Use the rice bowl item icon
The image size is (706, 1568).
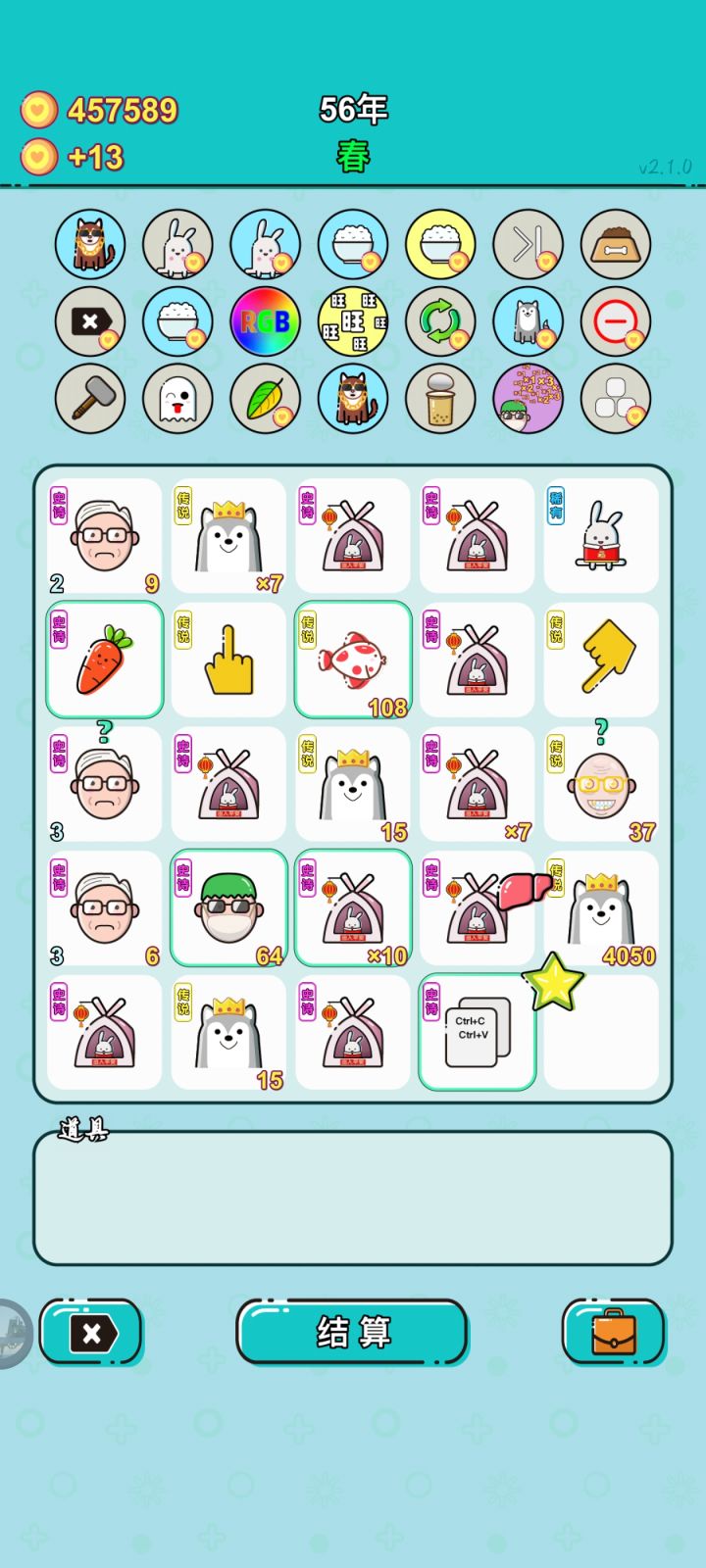click(x=352, y=245)
